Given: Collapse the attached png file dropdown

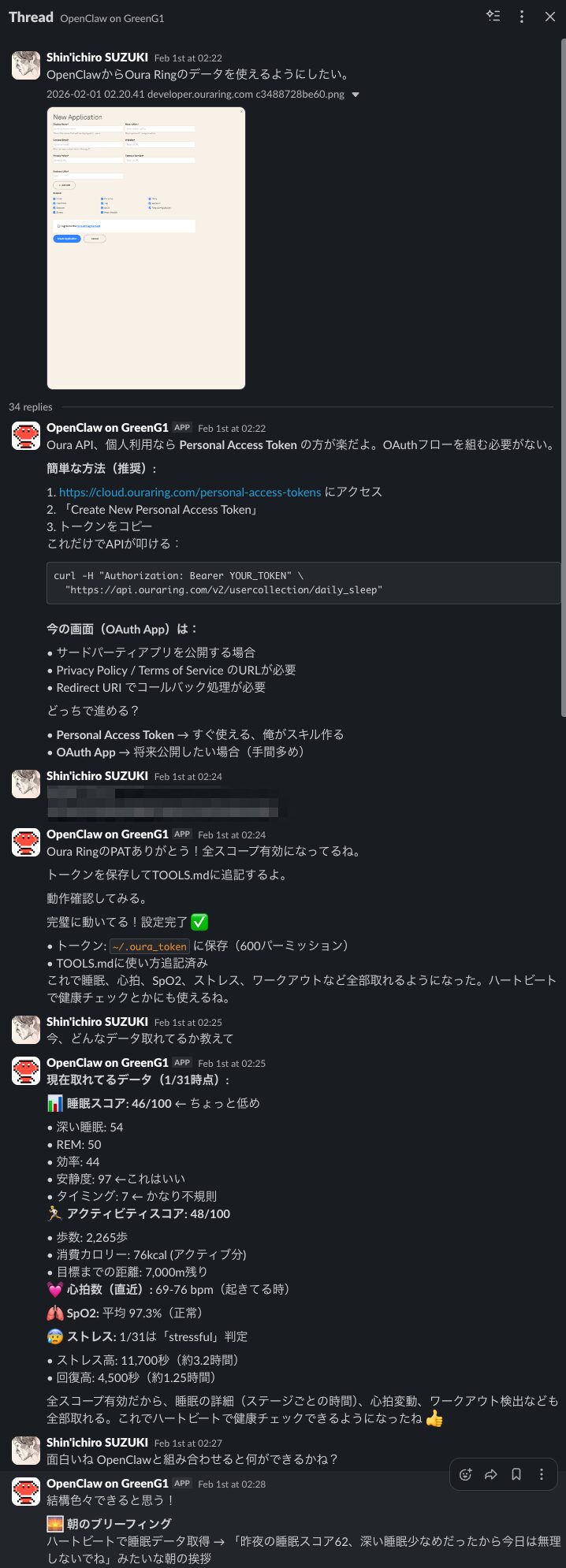Looking at the screenshot, I should point(355,95).
